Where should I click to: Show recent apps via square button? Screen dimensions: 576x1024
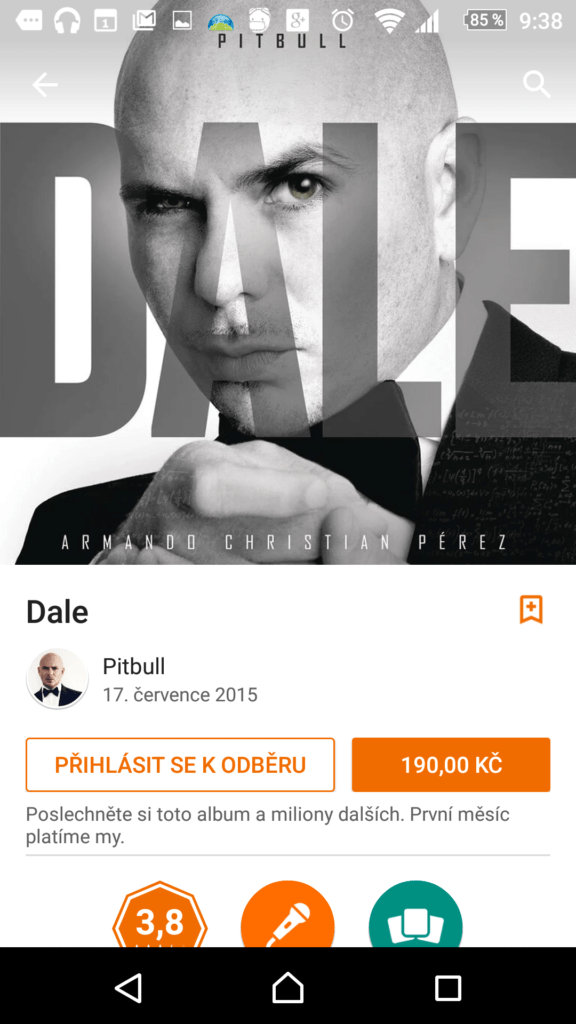click(448, 987)
